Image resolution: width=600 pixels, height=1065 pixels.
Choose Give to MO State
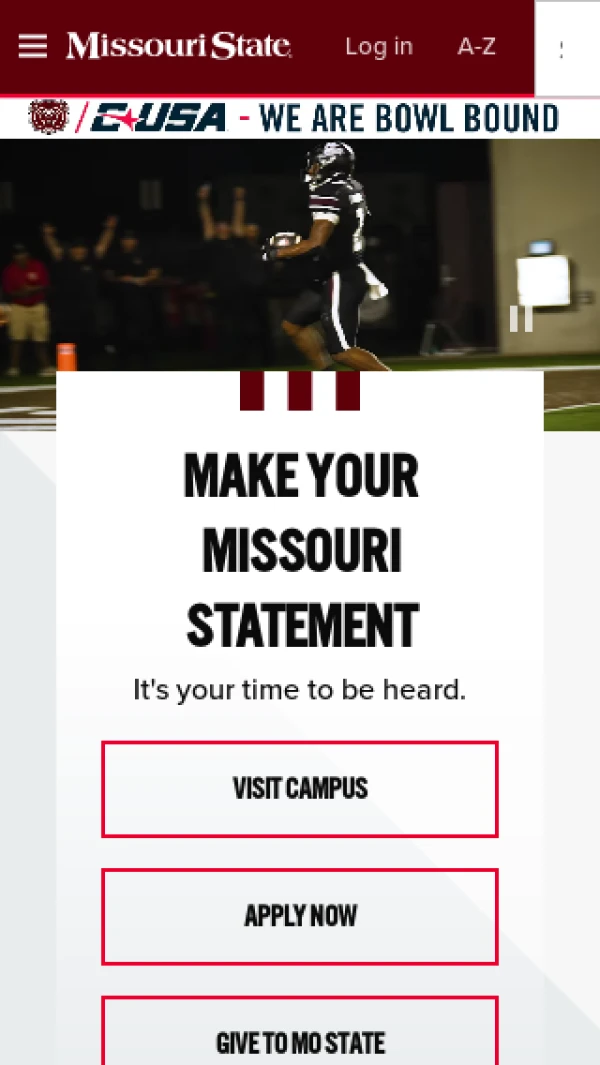tap(300, 1040)
